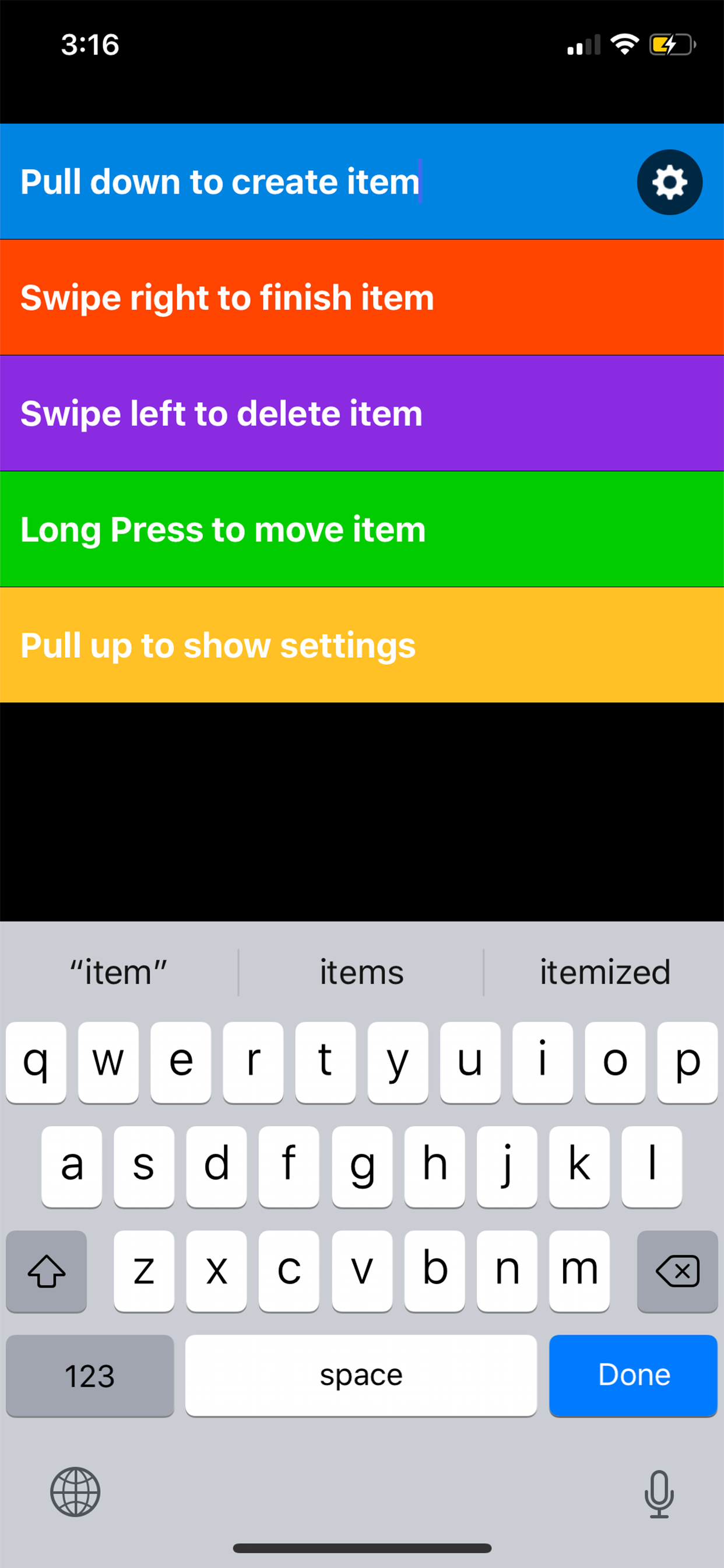Screen dimensions: 724x1568
Task: Switch to numbers with the 123 key
Action: point(89,1374)
